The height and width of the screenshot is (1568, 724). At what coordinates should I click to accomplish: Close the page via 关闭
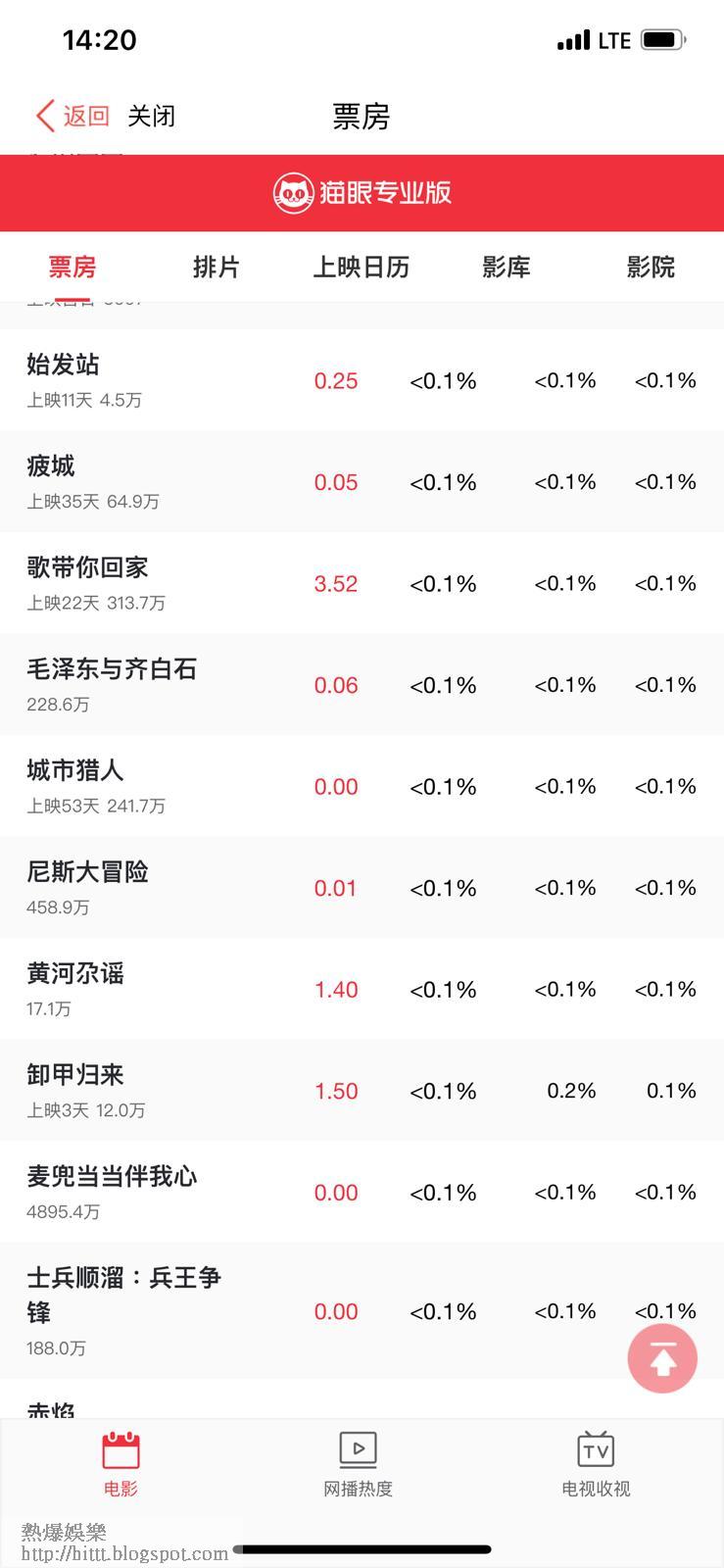click(x=152, y=116)
